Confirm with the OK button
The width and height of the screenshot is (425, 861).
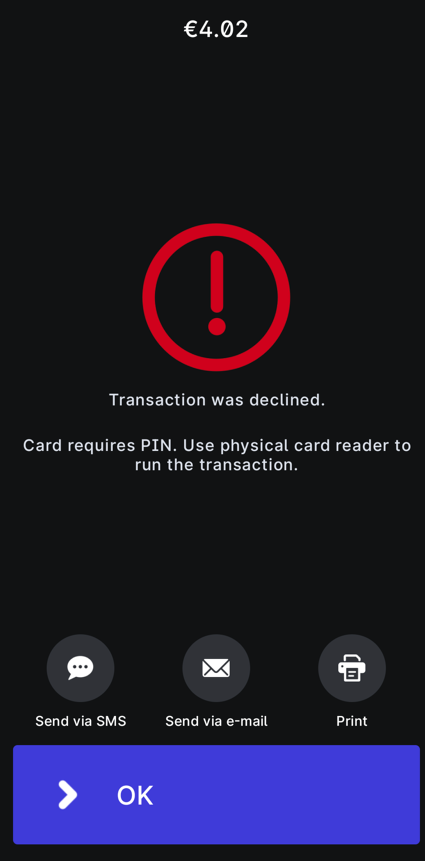pos(216,795)
